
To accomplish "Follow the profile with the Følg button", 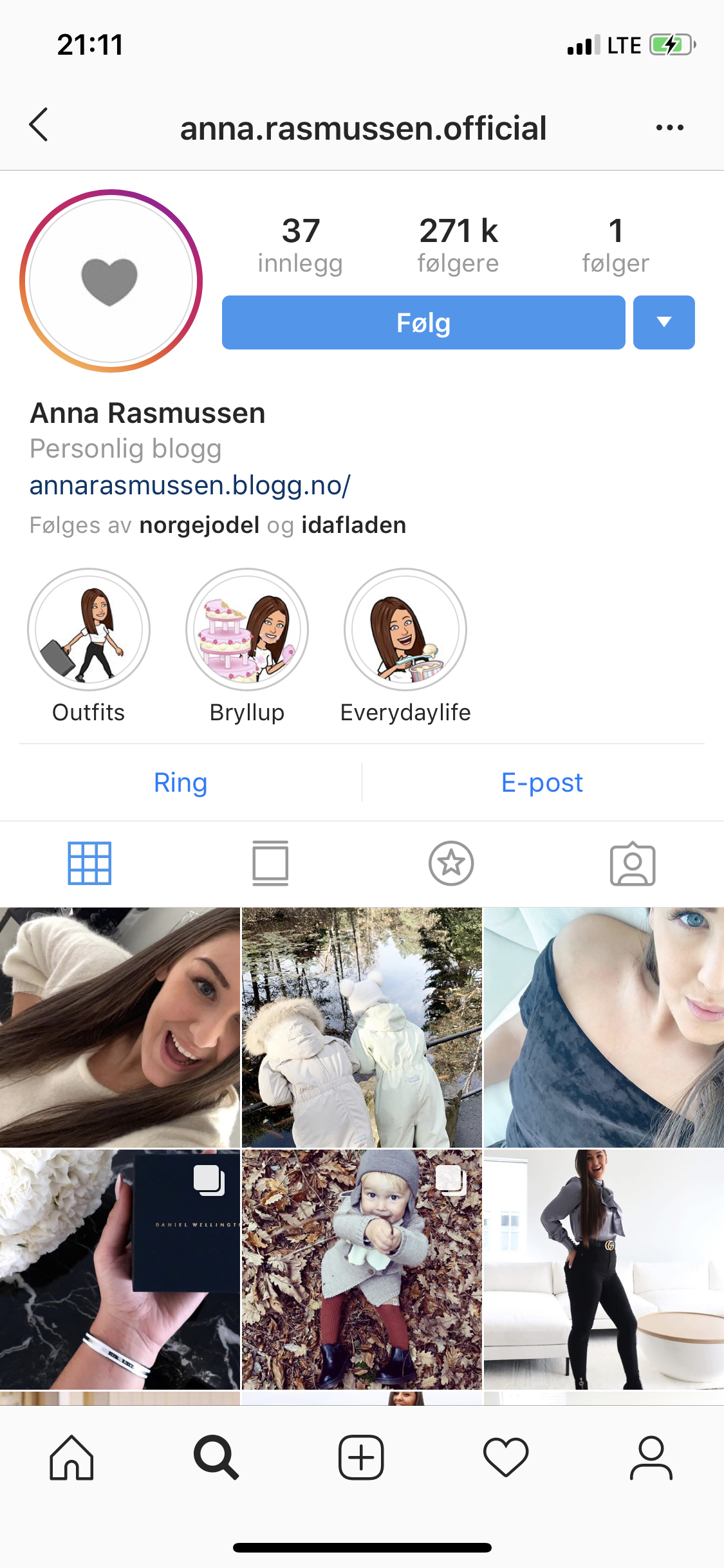I will pos(423,322).
